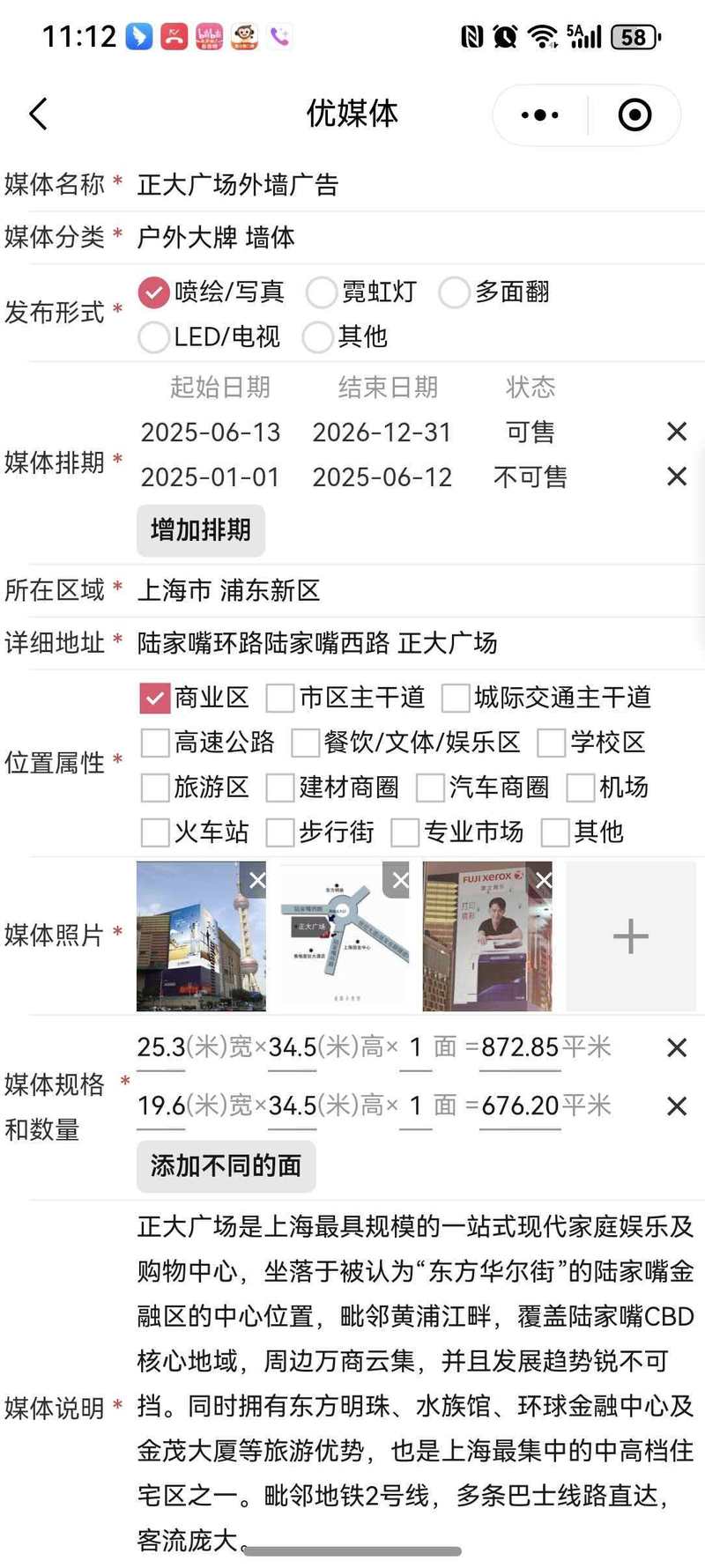
Task: Check 步行街 location attribute
Action: tap(280, 832)
